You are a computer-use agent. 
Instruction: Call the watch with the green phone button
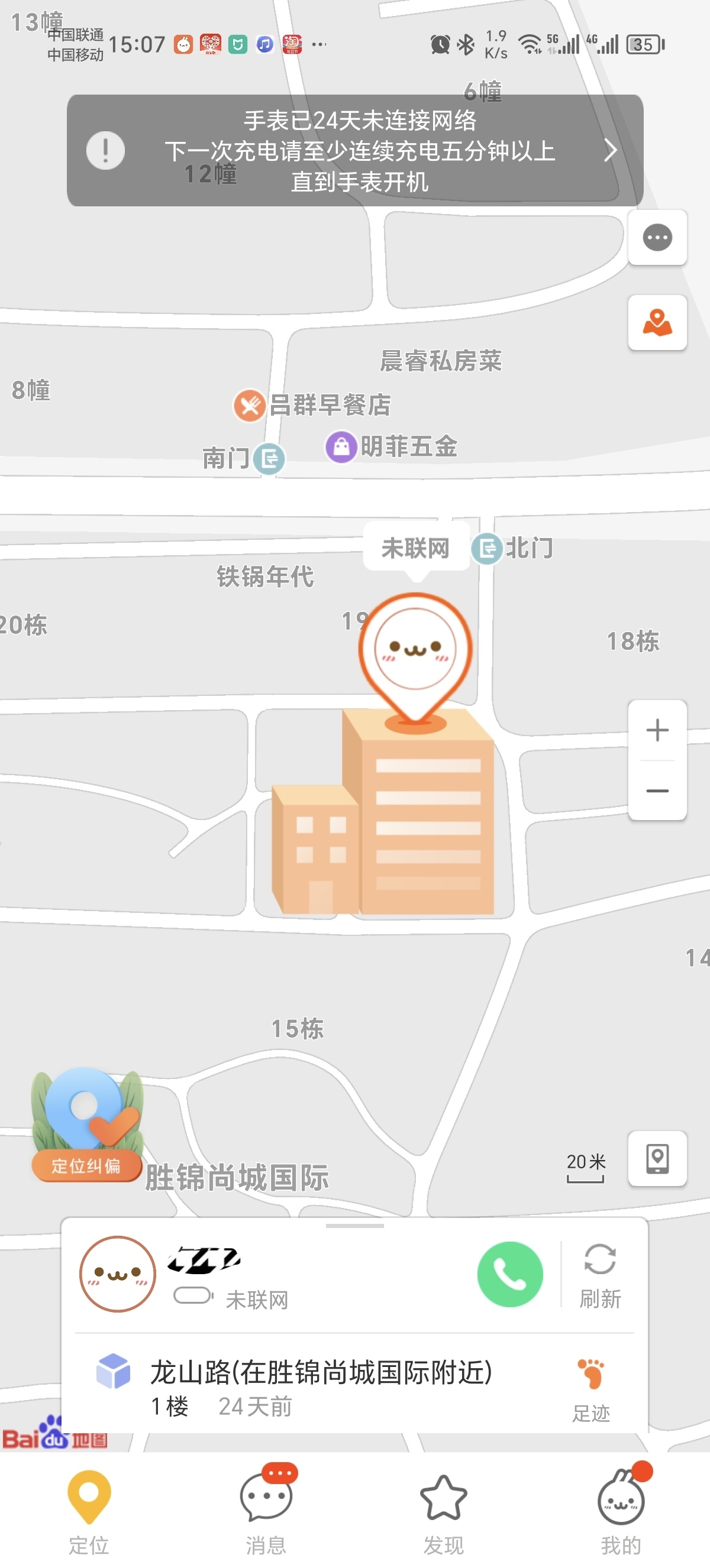(509, 1275)
